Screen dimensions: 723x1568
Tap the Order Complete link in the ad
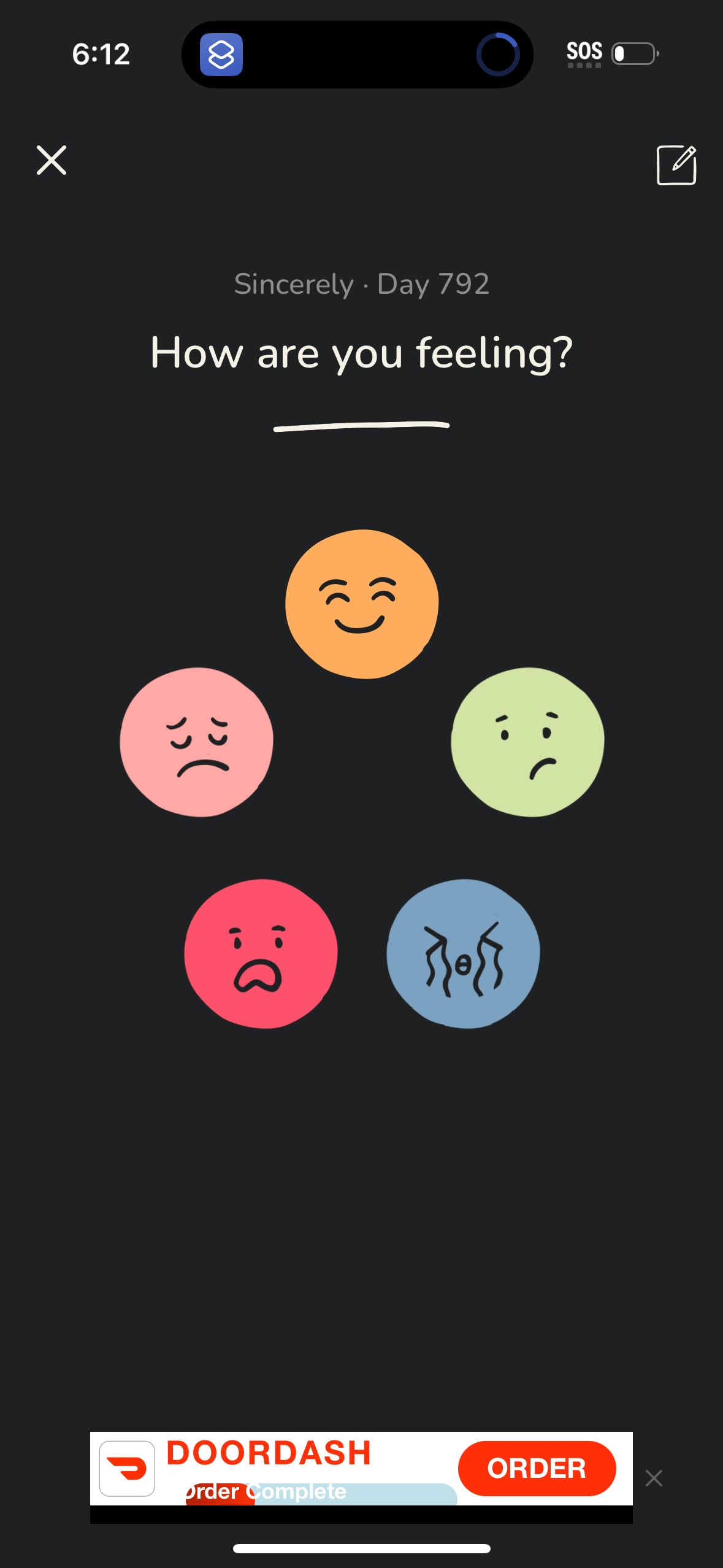coord(265,1492)
